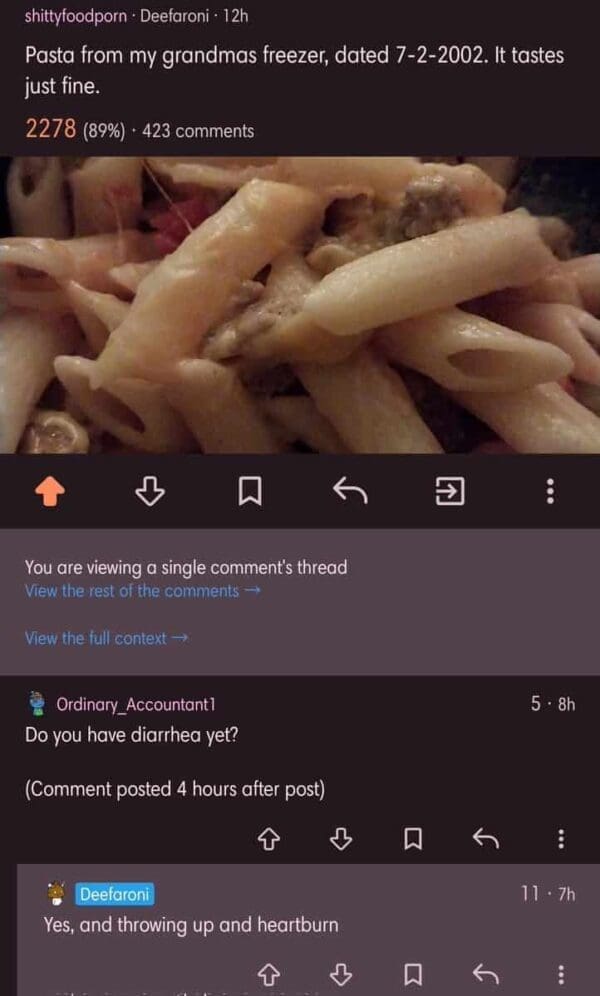Reply to Ordinary_Accountant1's comment
The width and height of the screenshot is (600, 996).
tap(485, 839)
